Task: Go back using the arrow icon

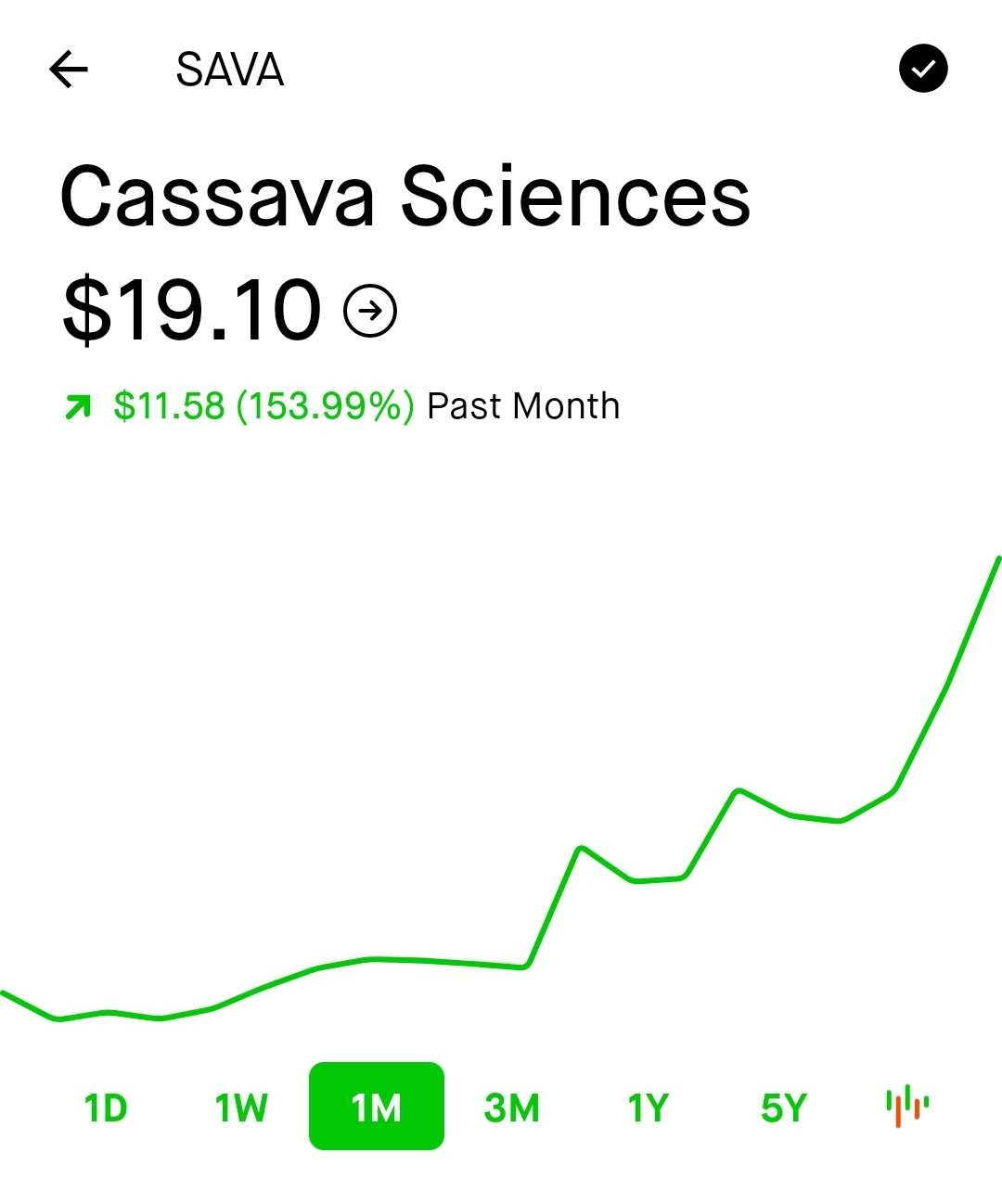Action: point(68,69)
